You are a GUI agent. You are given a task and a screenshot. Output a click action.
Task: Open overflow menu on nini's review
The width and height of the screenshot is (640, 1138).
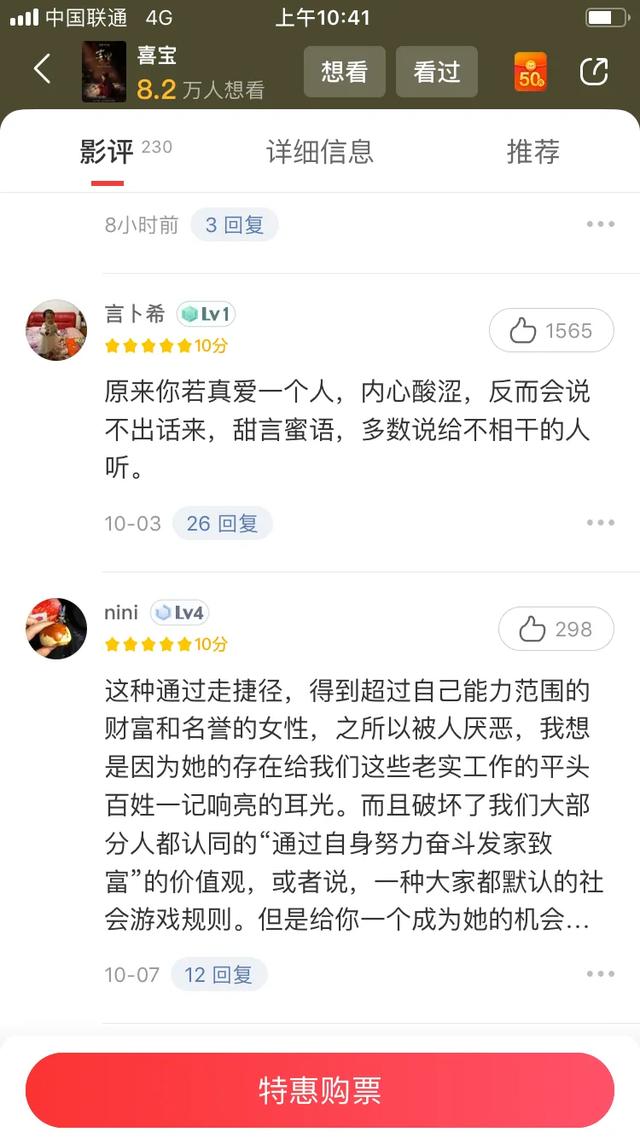point(600,974)
